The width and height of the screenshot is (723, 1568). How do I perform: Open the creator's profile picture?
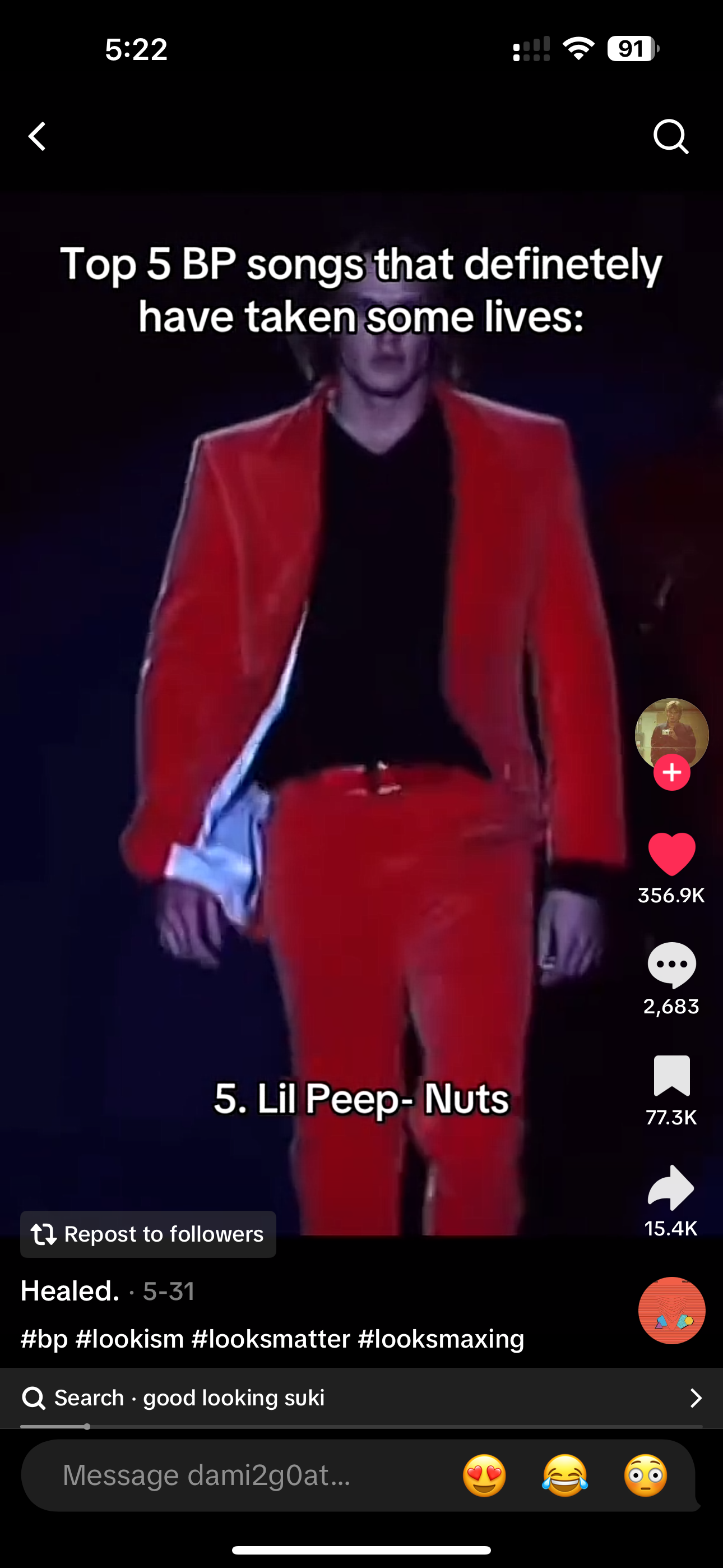coord(671,732)
